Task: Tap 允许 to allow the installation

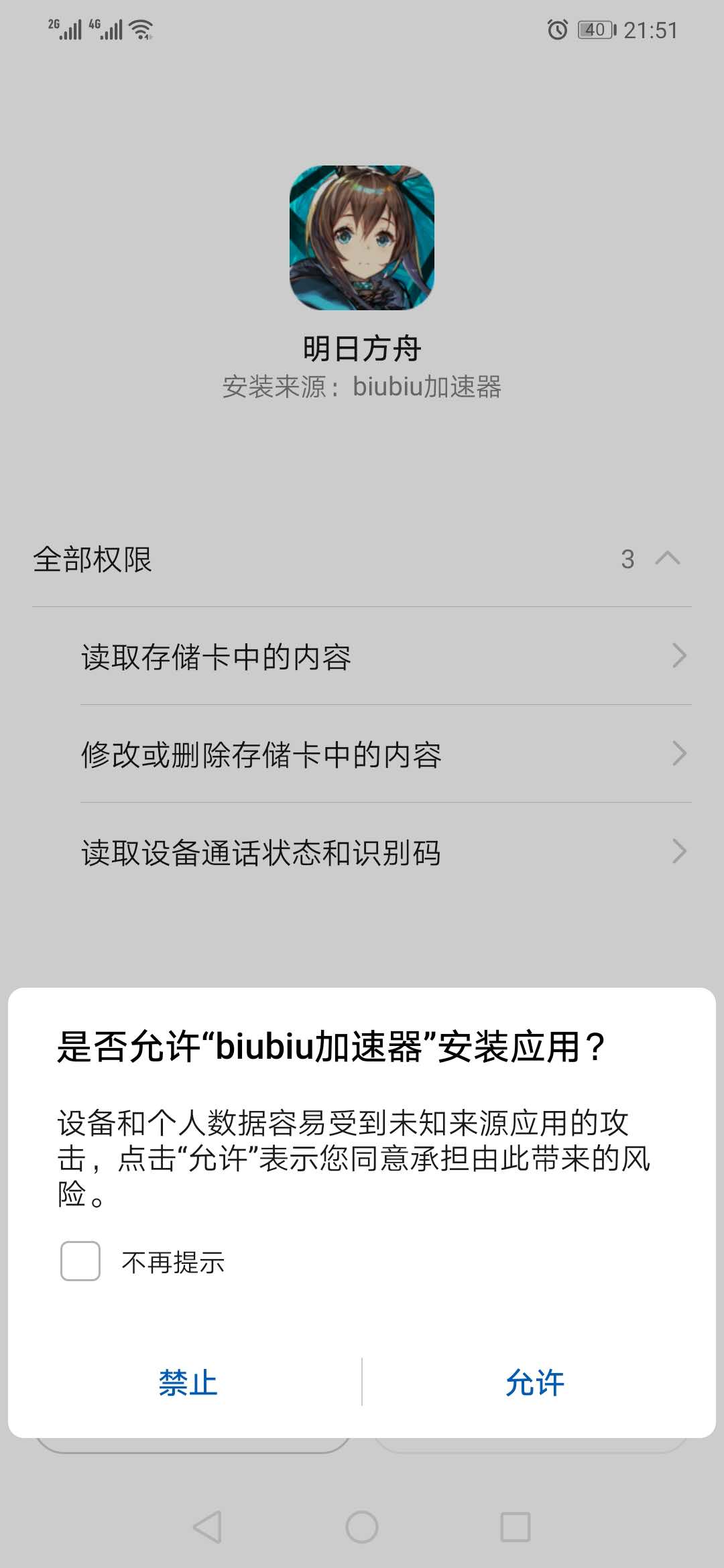Action: [535, 1383]
